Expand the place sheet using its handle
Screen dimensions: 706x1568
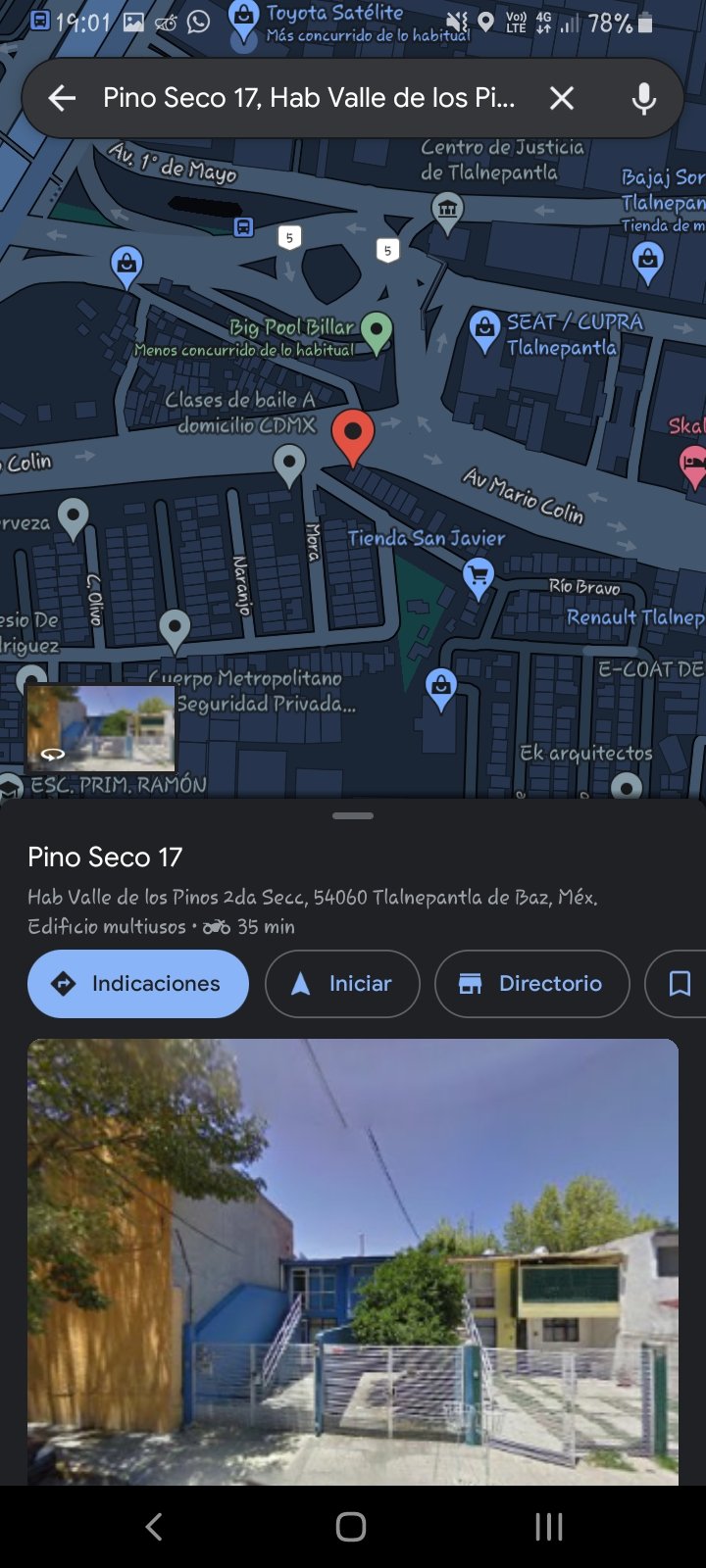pos(353,815)
